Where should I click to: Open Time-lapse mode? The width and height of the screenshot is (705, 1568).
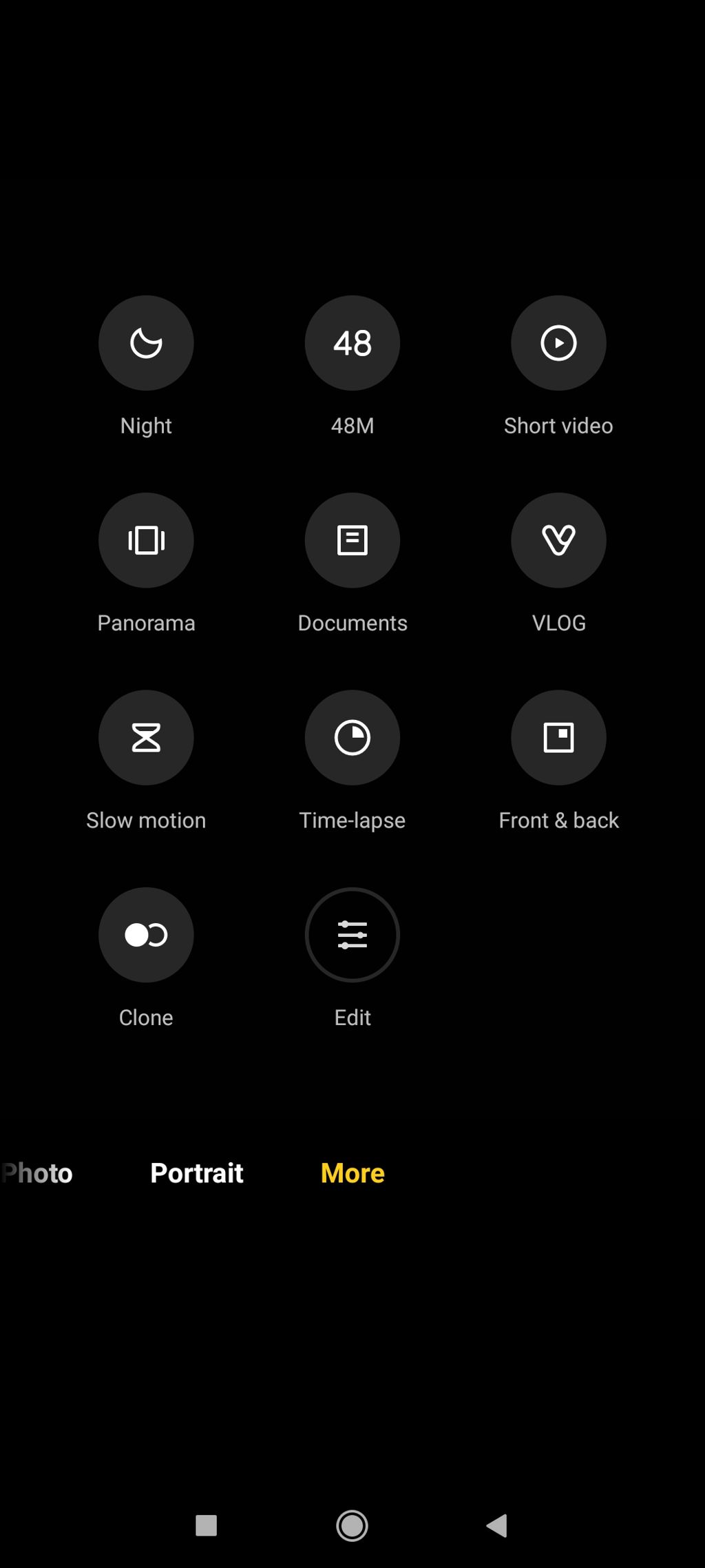(352, 737)
